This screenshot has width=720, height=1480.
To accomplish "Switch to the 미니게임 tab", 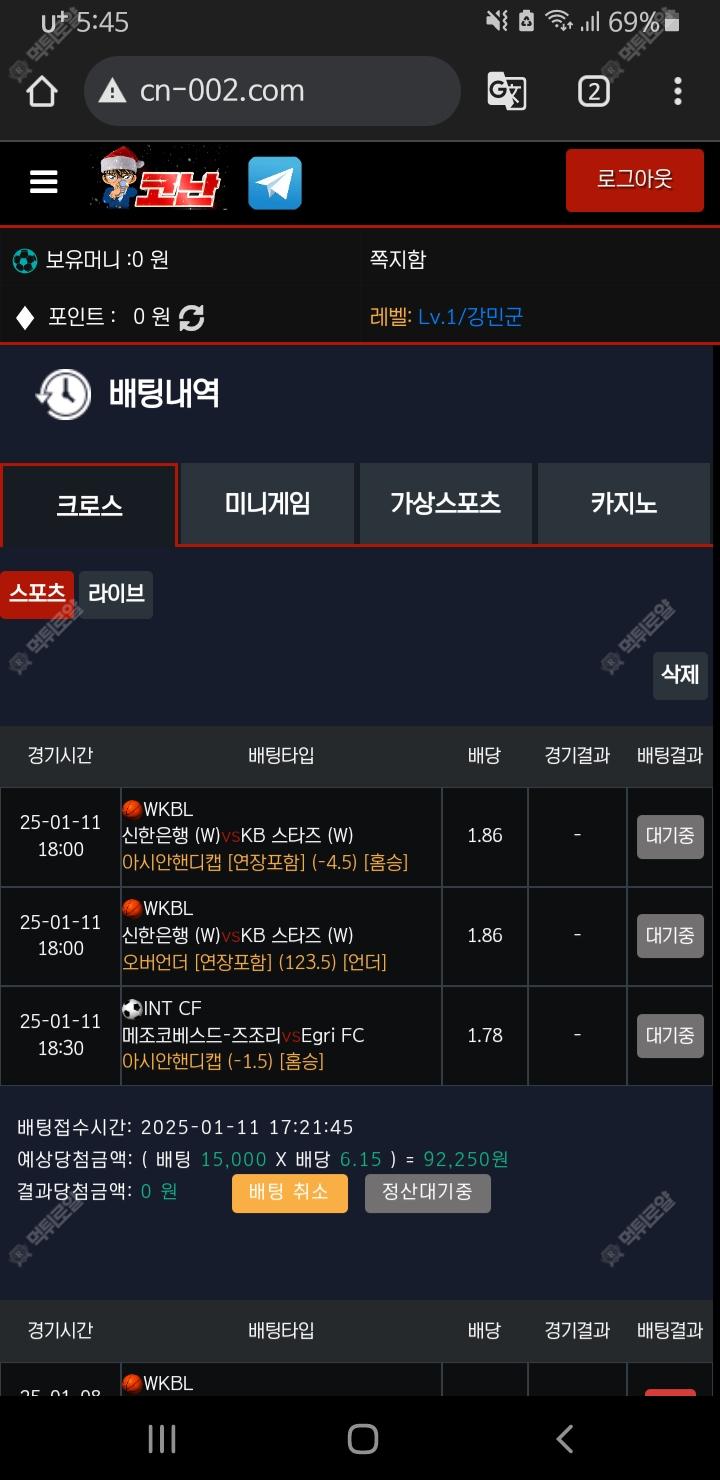I will pos(267,504).
